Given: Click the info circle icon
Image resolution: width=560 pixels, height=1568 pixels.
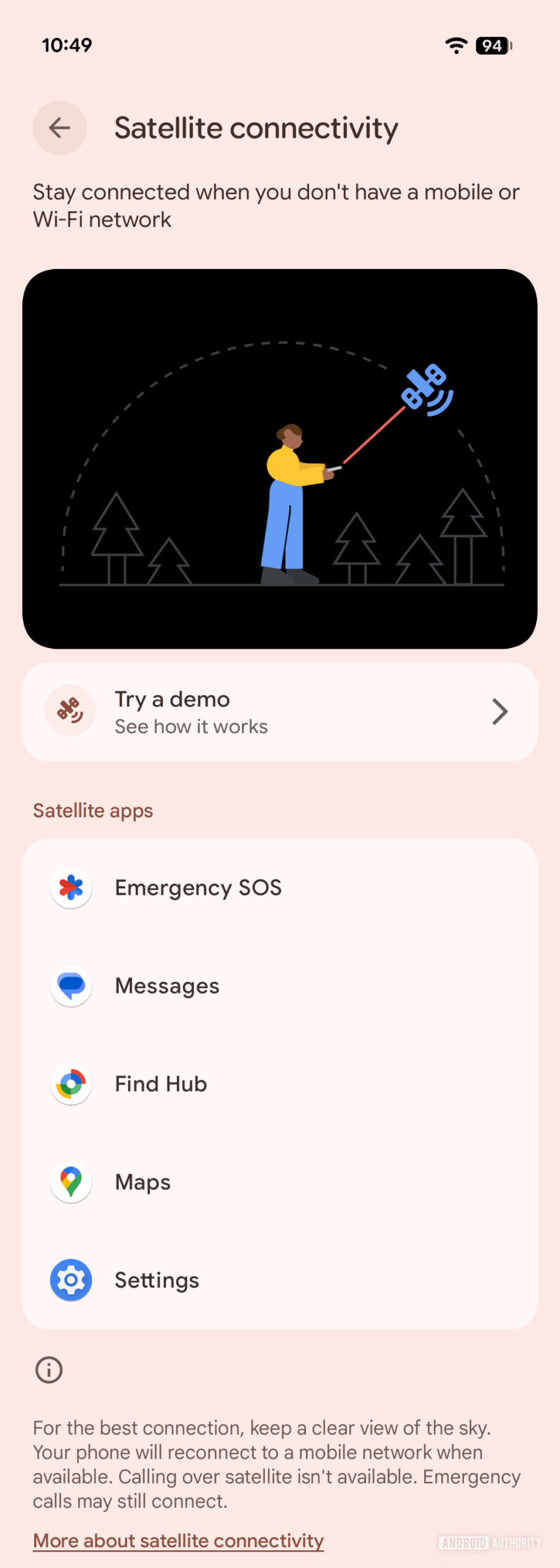Looking at the screenshot, I should coord(48,1370).
